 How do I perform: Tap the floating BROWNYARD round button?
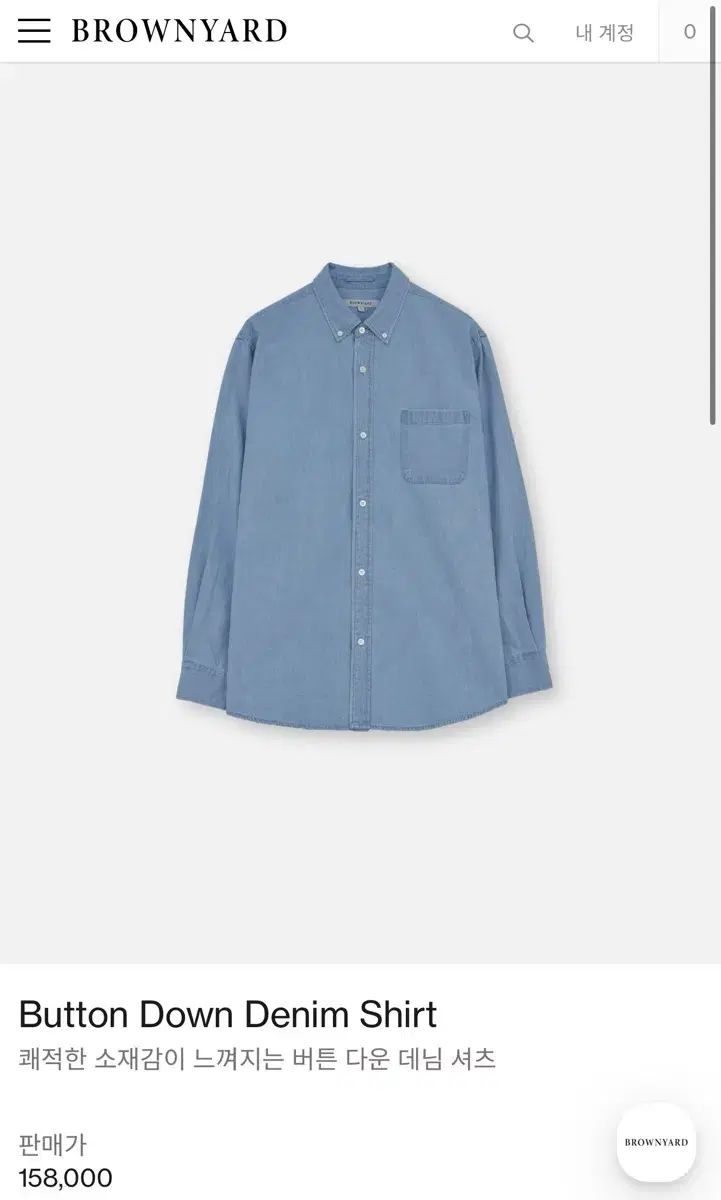click(656, 1142)
